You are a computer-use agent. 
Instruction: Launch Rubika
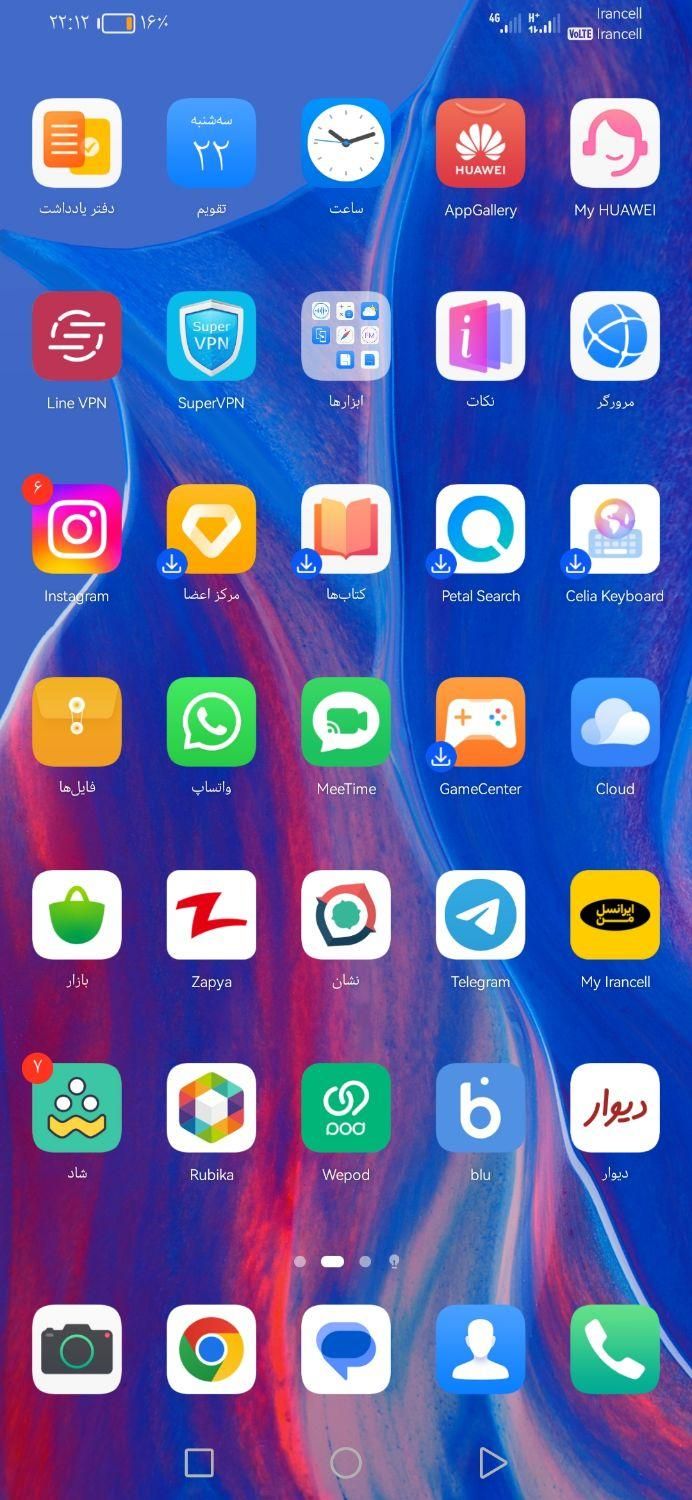(x=211, y=1108)
